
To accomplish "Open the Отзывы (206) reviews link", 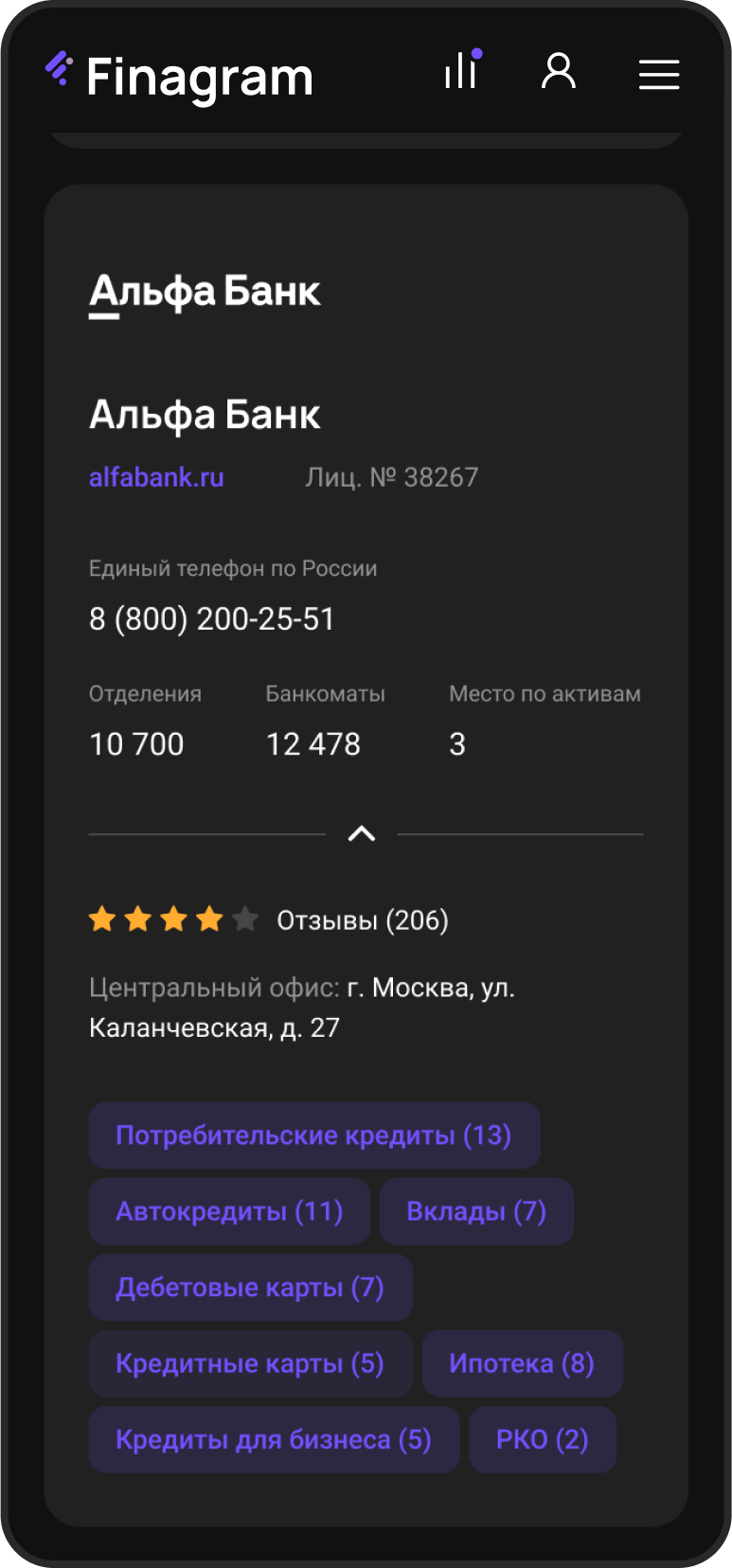I will click(362, 919).
